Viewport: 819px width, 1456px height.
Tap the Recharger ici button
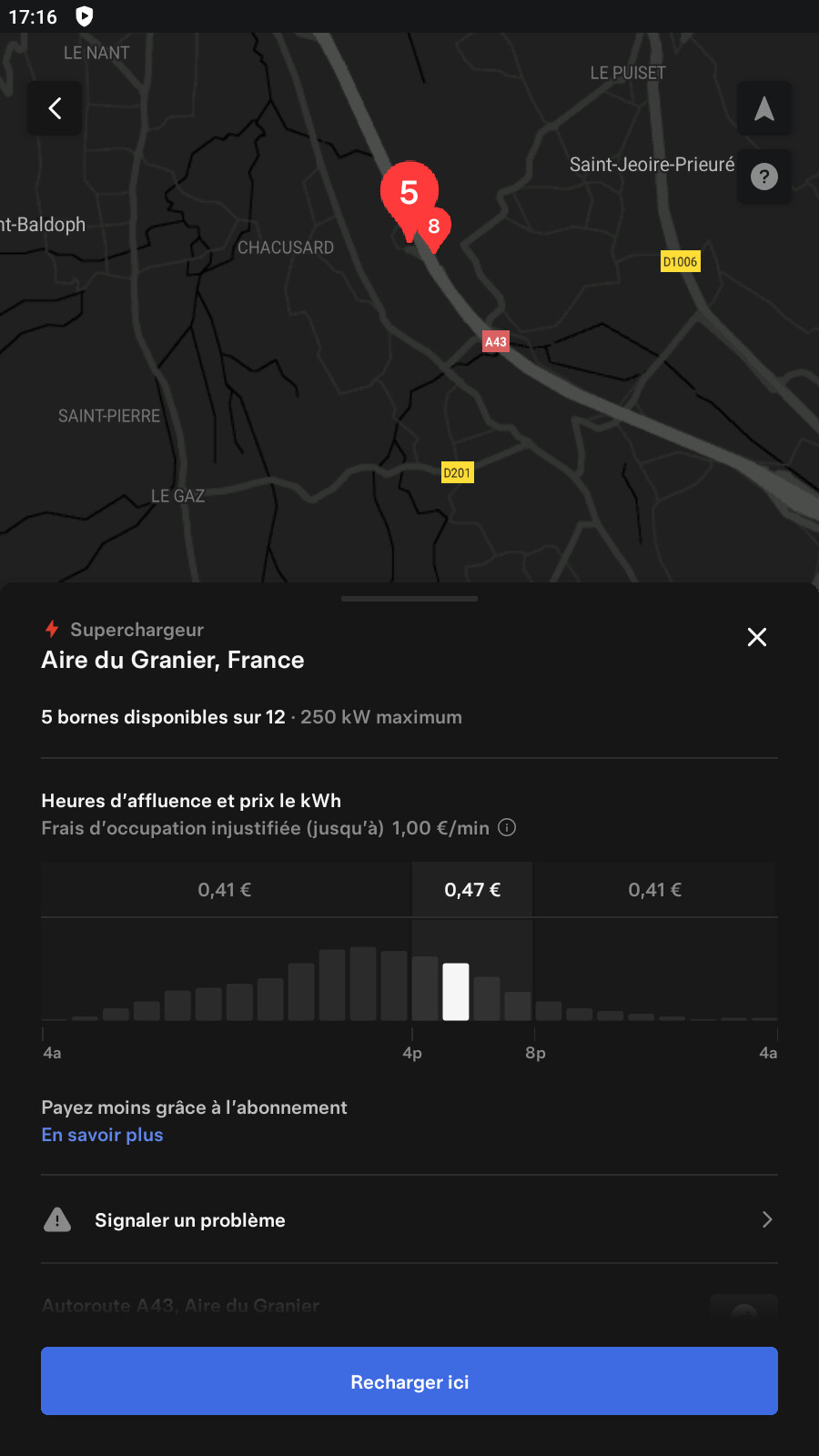[x=409, y=1381]
